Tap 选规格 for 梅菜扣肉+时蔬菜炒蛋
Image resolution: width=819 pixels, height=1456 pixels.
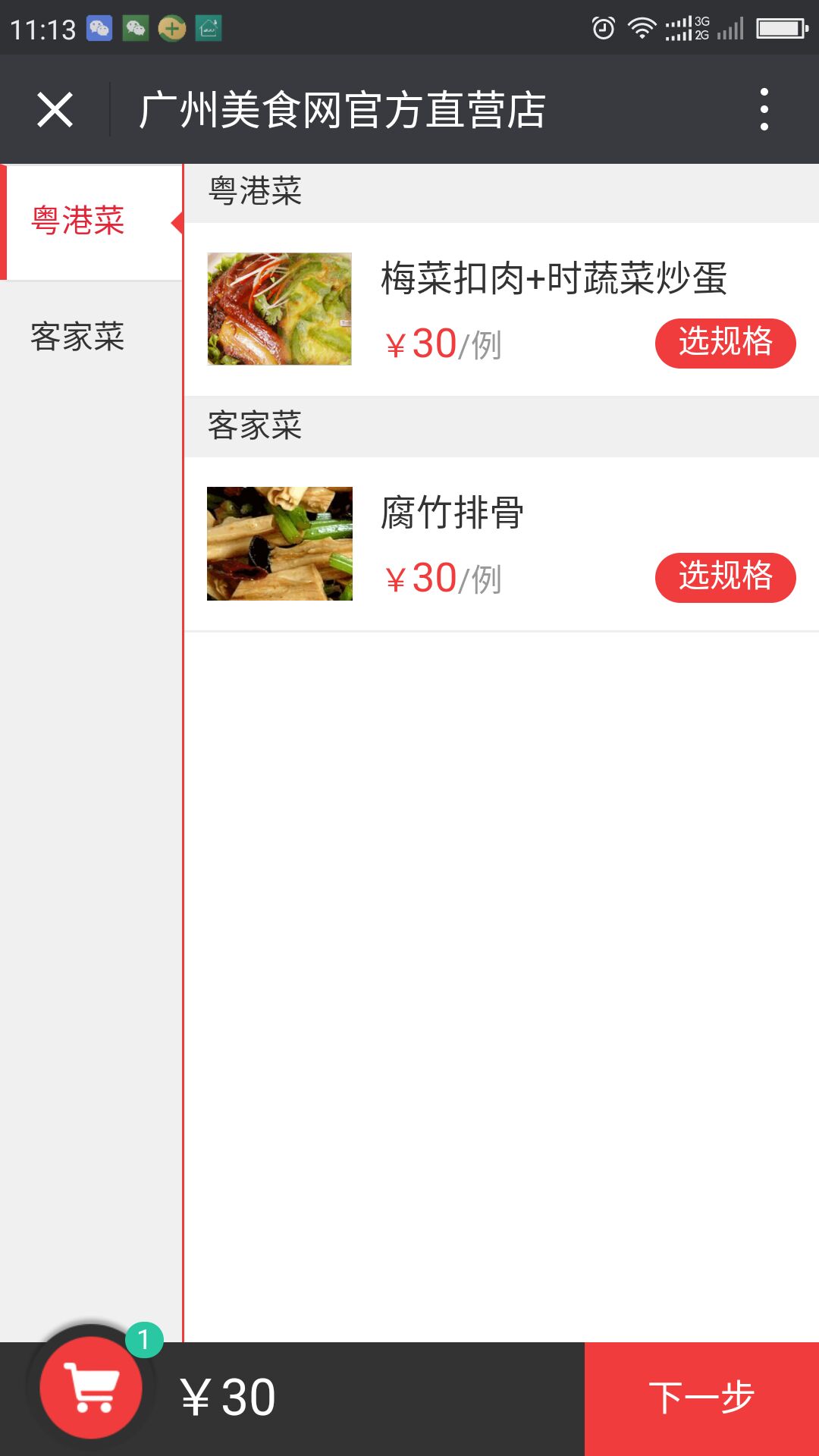[725, 343]
